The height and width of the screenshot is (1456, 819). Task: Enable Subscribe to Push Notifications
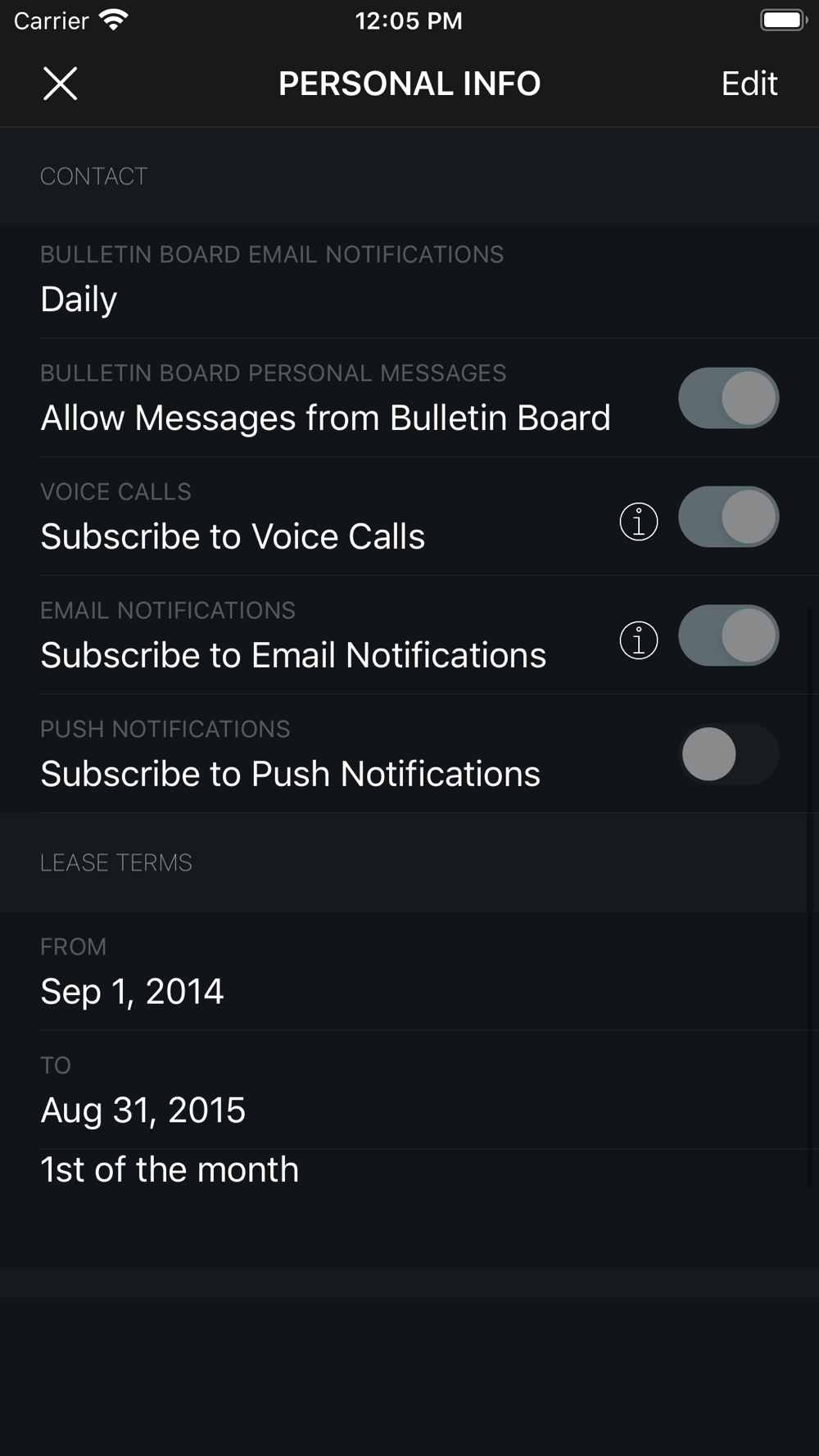(x=728, y=754)
